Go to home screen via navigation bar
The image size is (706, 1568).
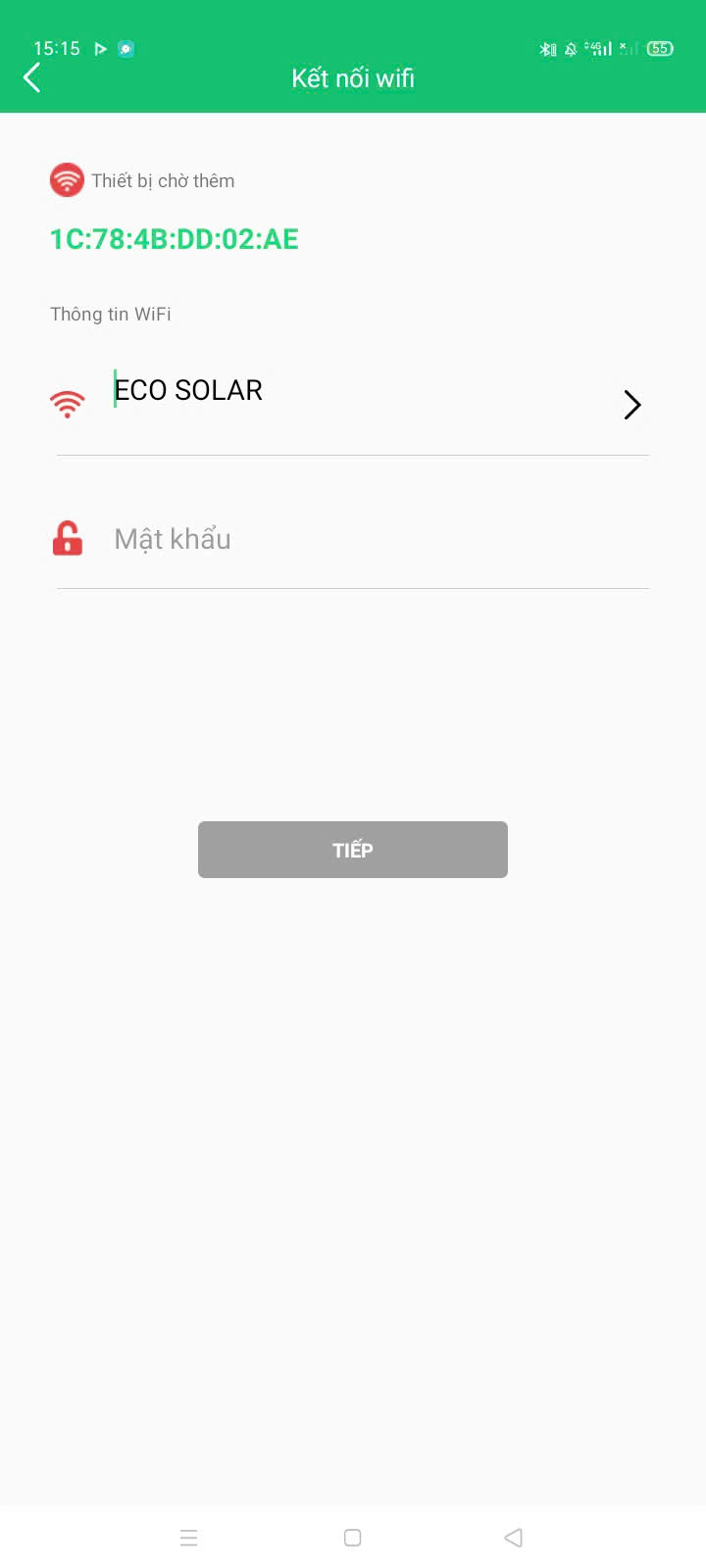(353, 1538)
